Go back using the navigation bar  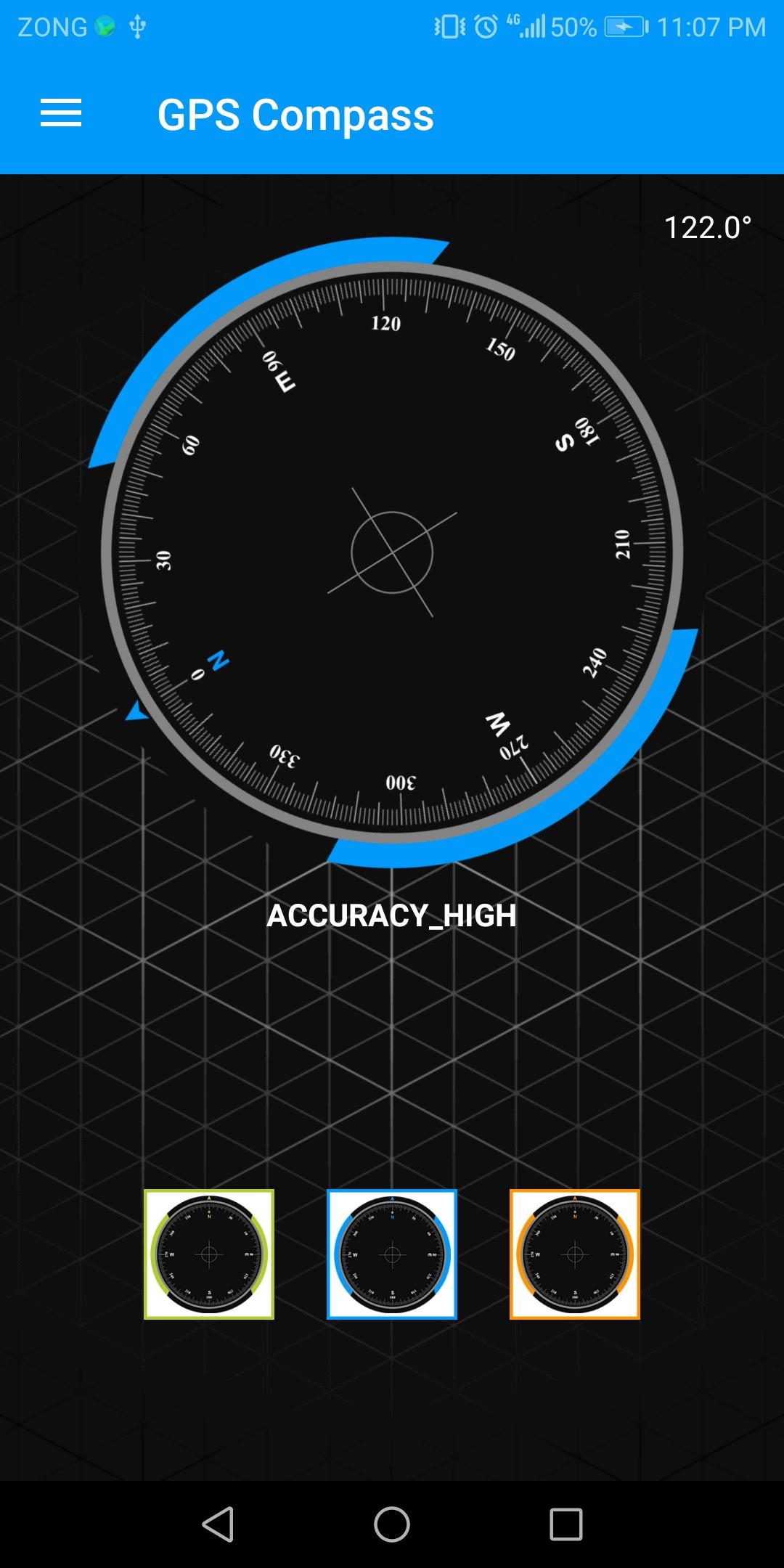(x=218, y=1524)
